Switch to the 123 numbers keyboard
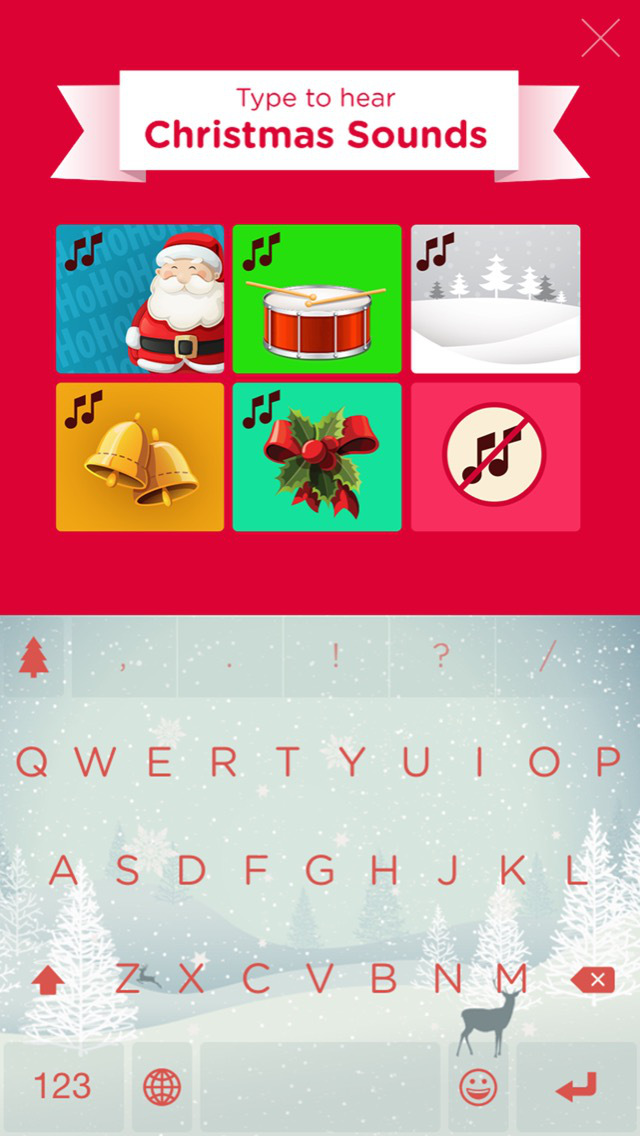 pos(62,1086)
